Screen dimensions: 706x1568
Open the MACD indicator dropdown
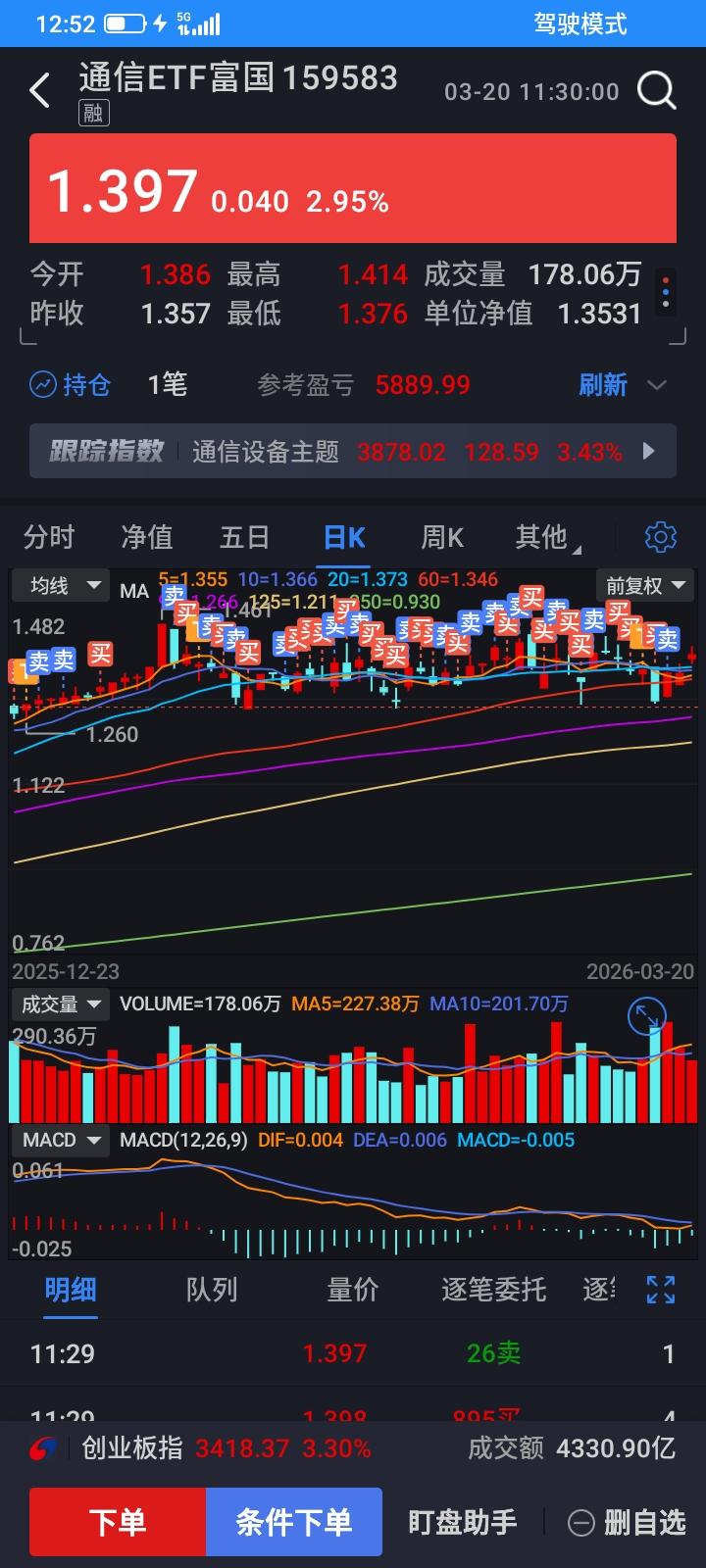click(59, 1140)
